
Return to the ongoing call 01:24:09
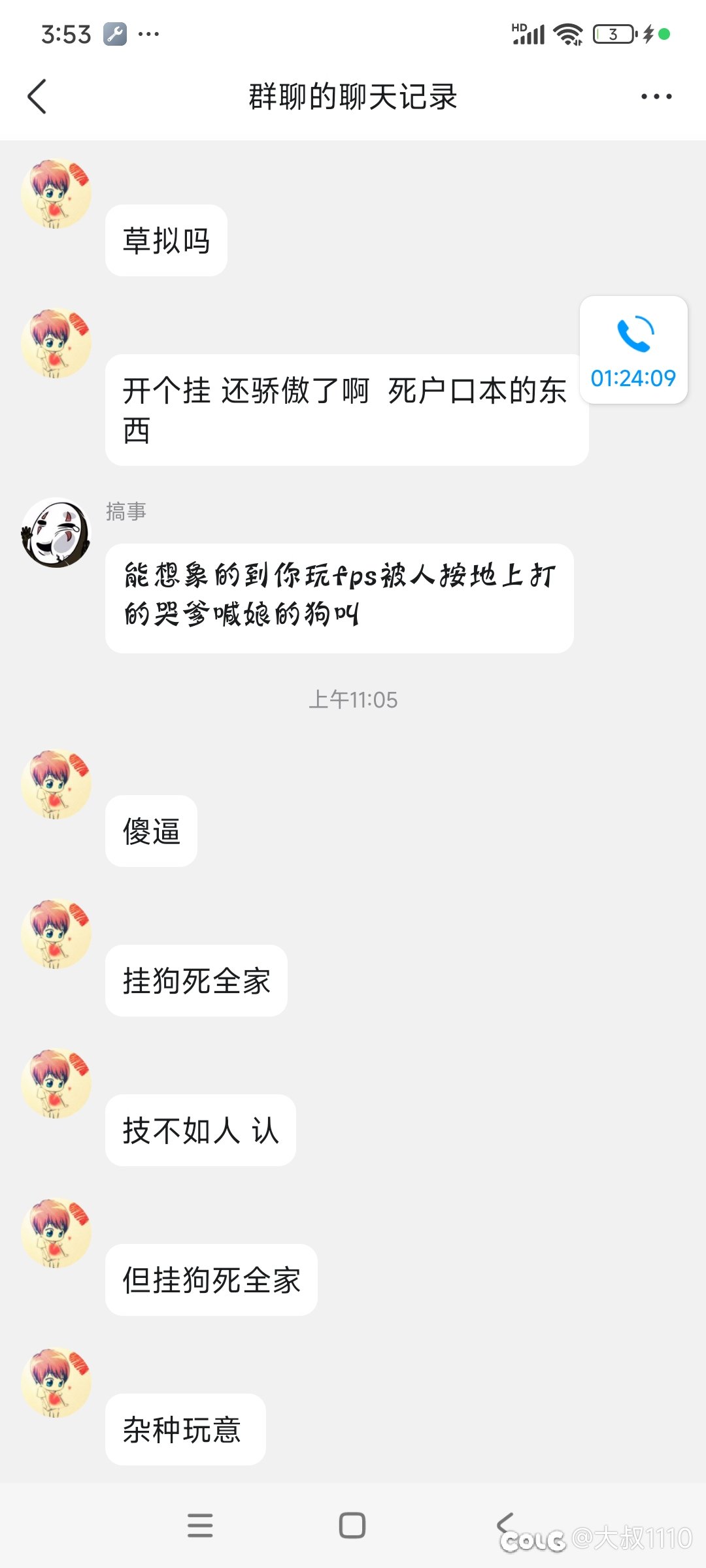point(633,350)
